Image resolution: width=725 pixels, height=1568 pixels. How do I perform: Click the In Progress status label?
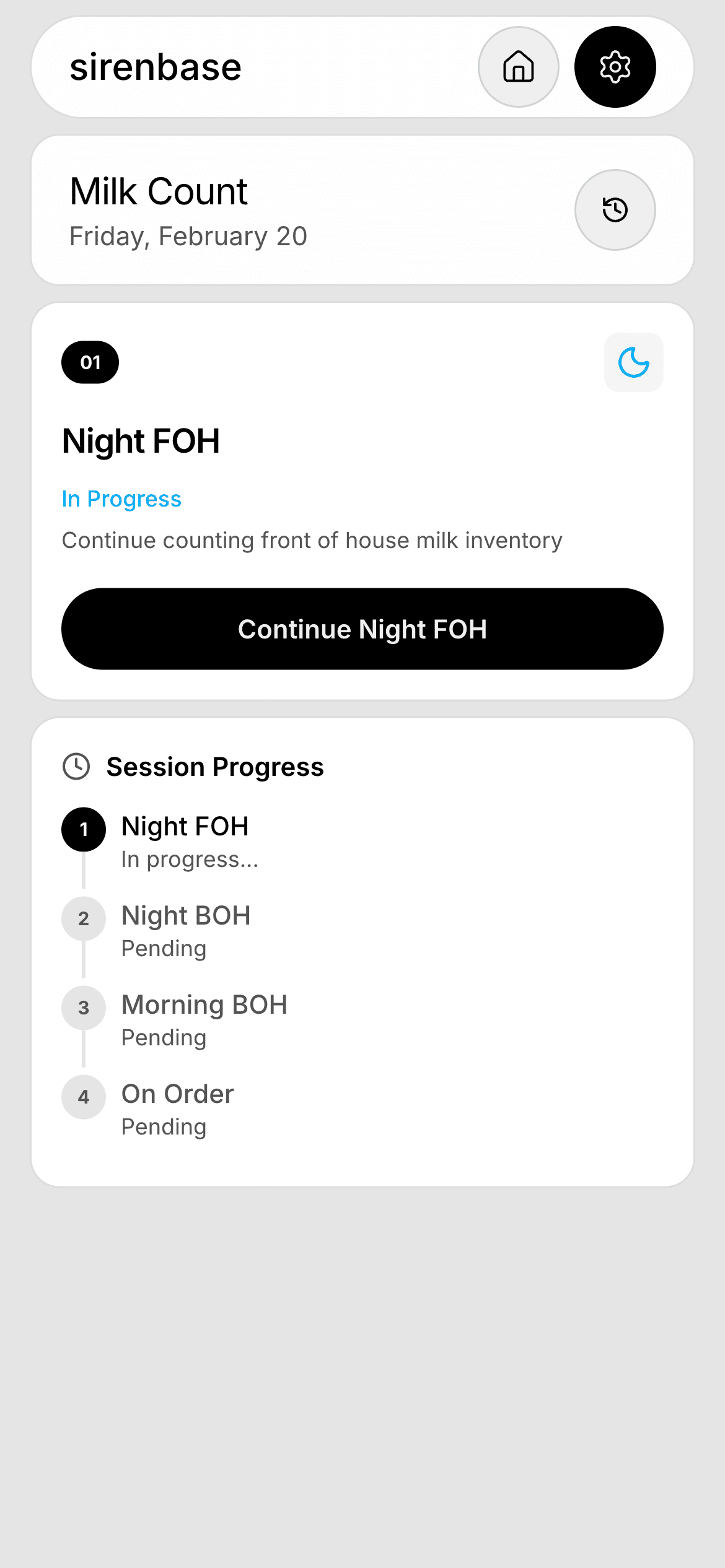(121, 499)
